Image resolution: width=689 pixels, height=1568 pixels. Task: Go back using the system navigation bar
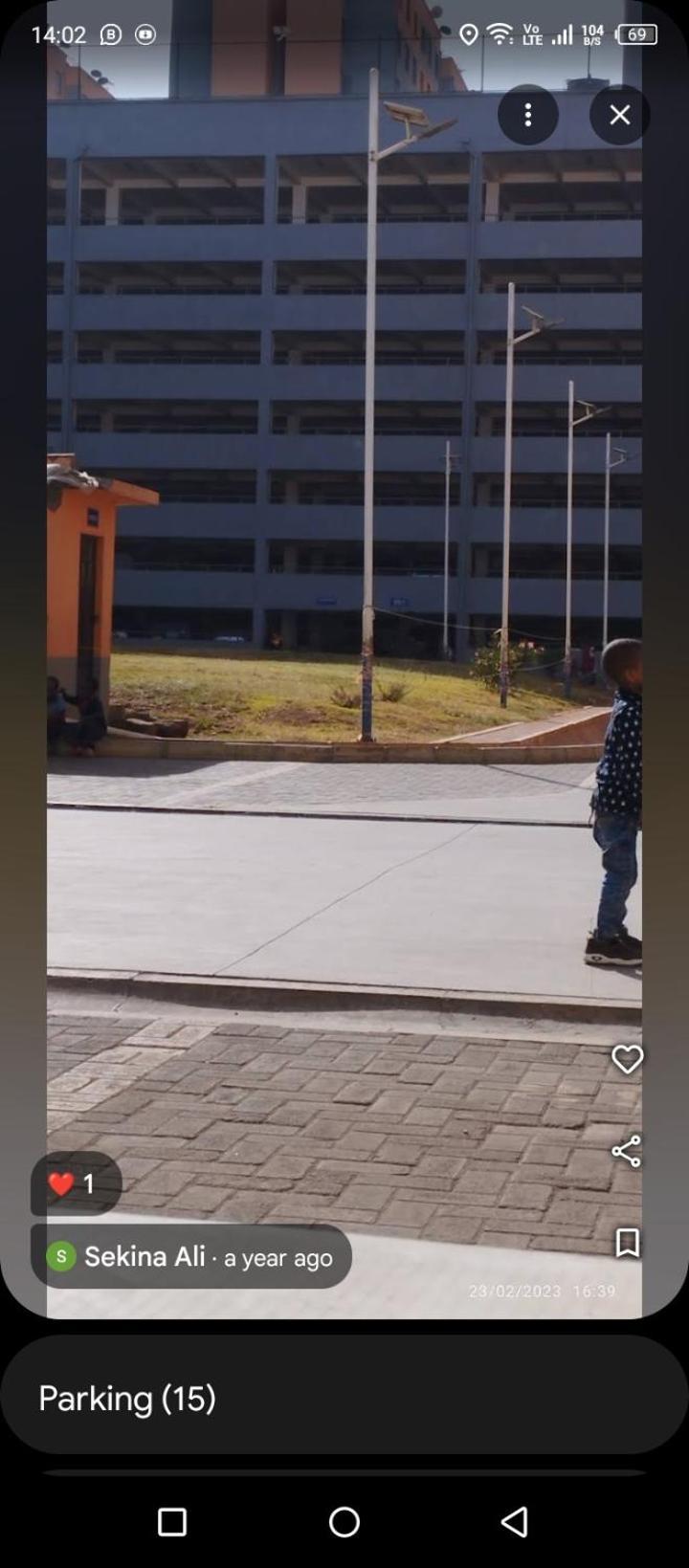coord(515,1521)
